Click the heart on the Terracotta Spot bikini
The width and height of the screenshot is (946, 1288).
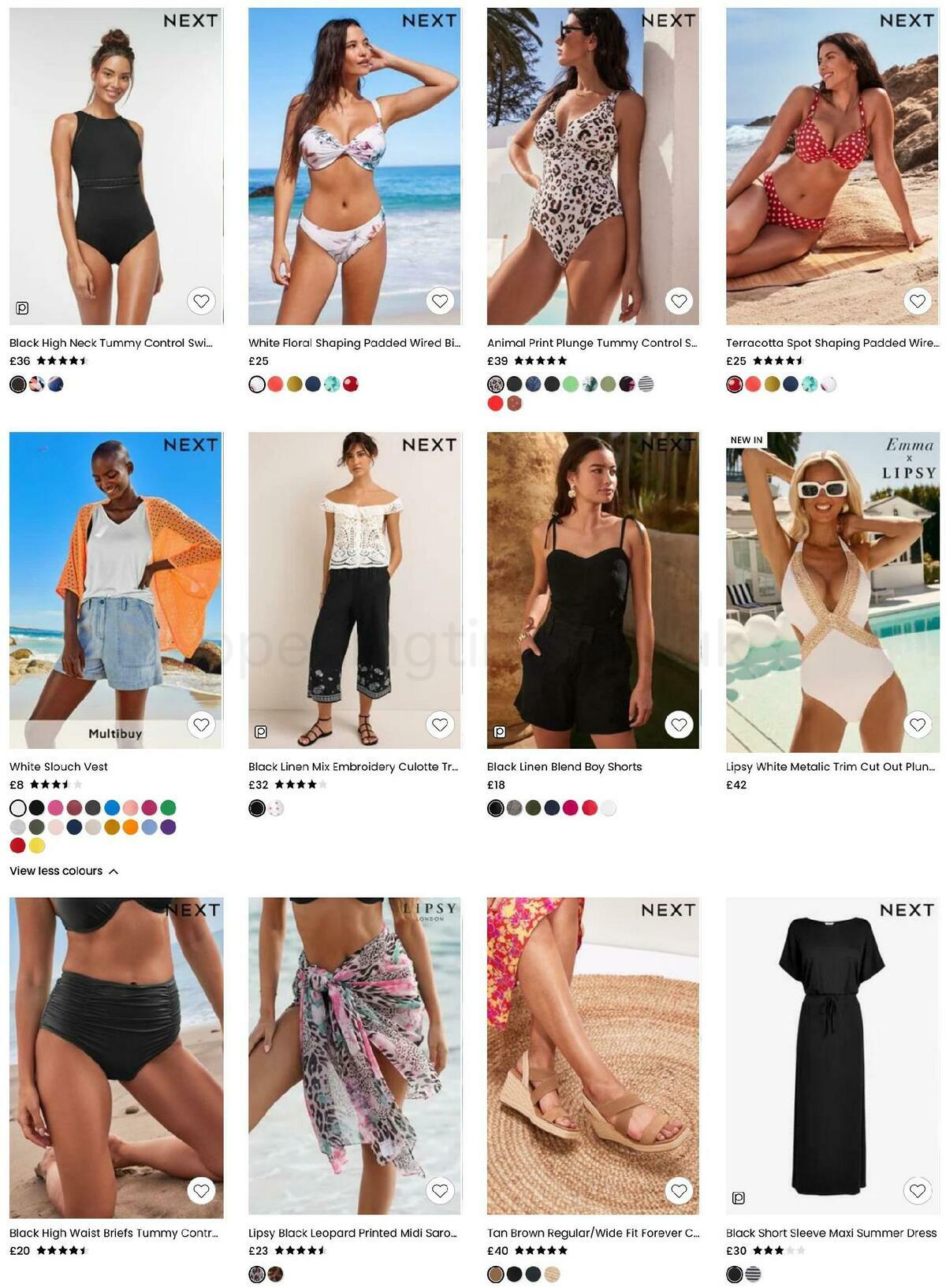(917, 300)
